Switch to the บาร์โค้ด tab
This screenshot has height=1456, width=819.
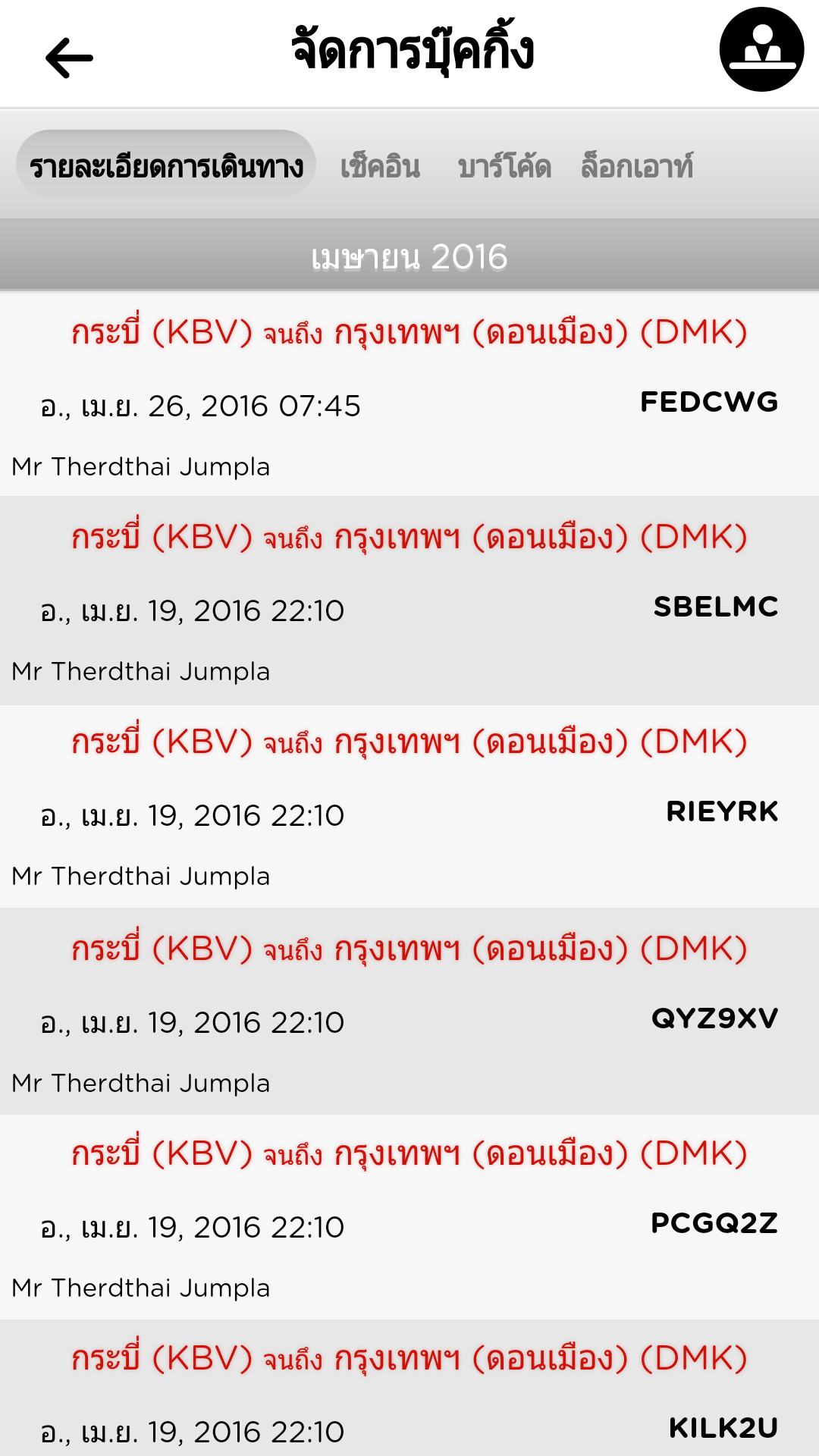[504, 166]
